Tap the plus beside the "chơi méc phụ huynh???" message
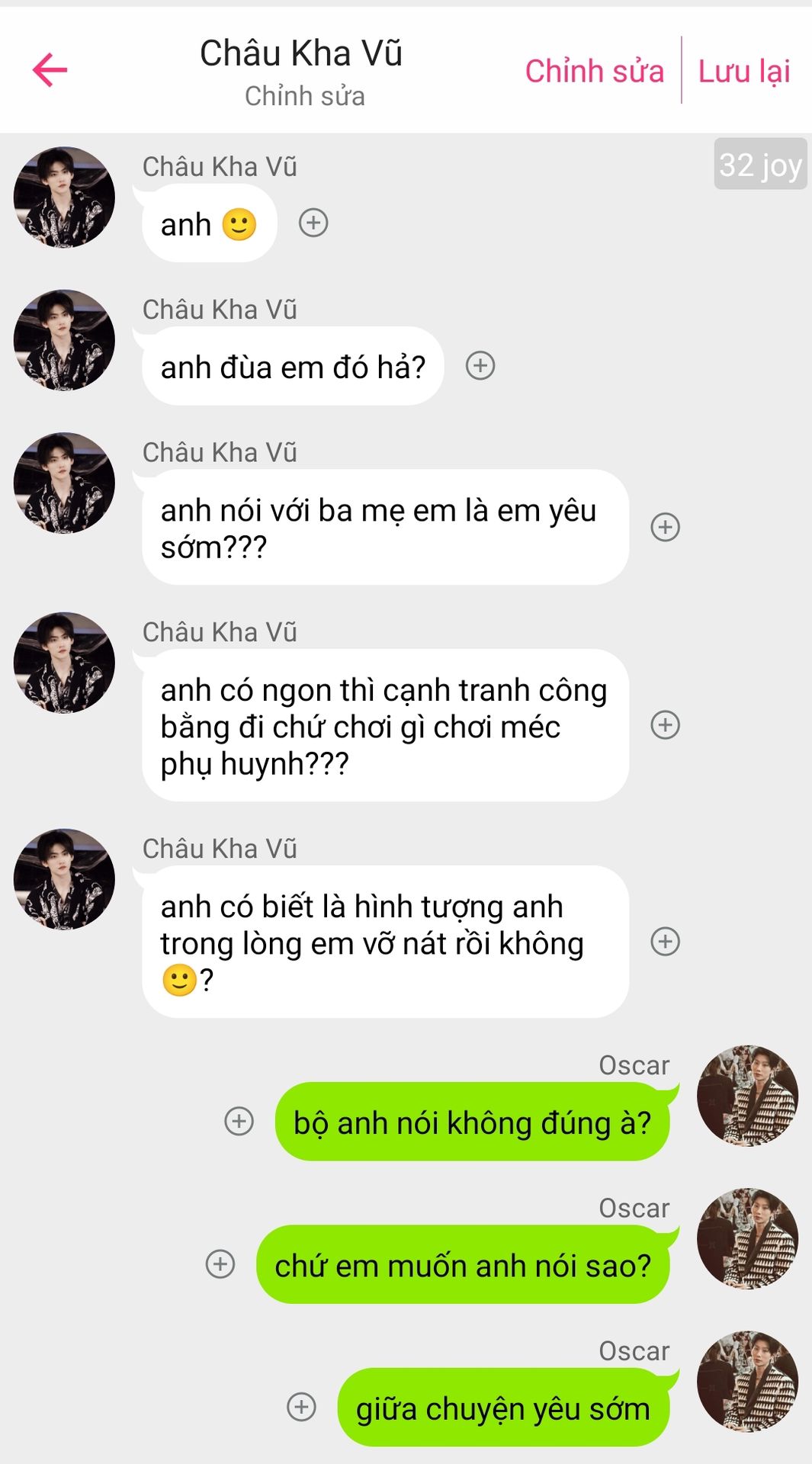 coord(666,725)
